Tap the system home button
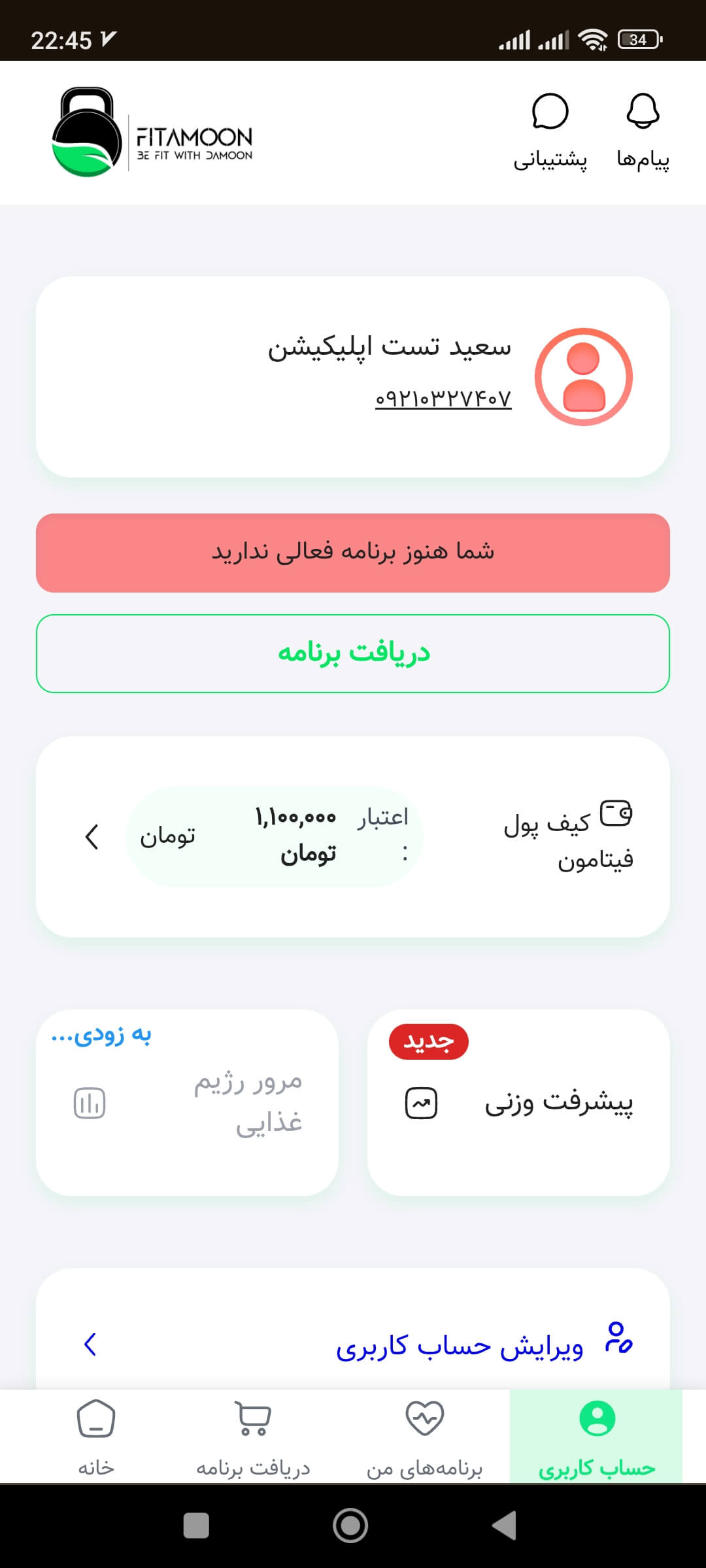This screenshot has height=1568, width=706. (x=350, y=1526)
